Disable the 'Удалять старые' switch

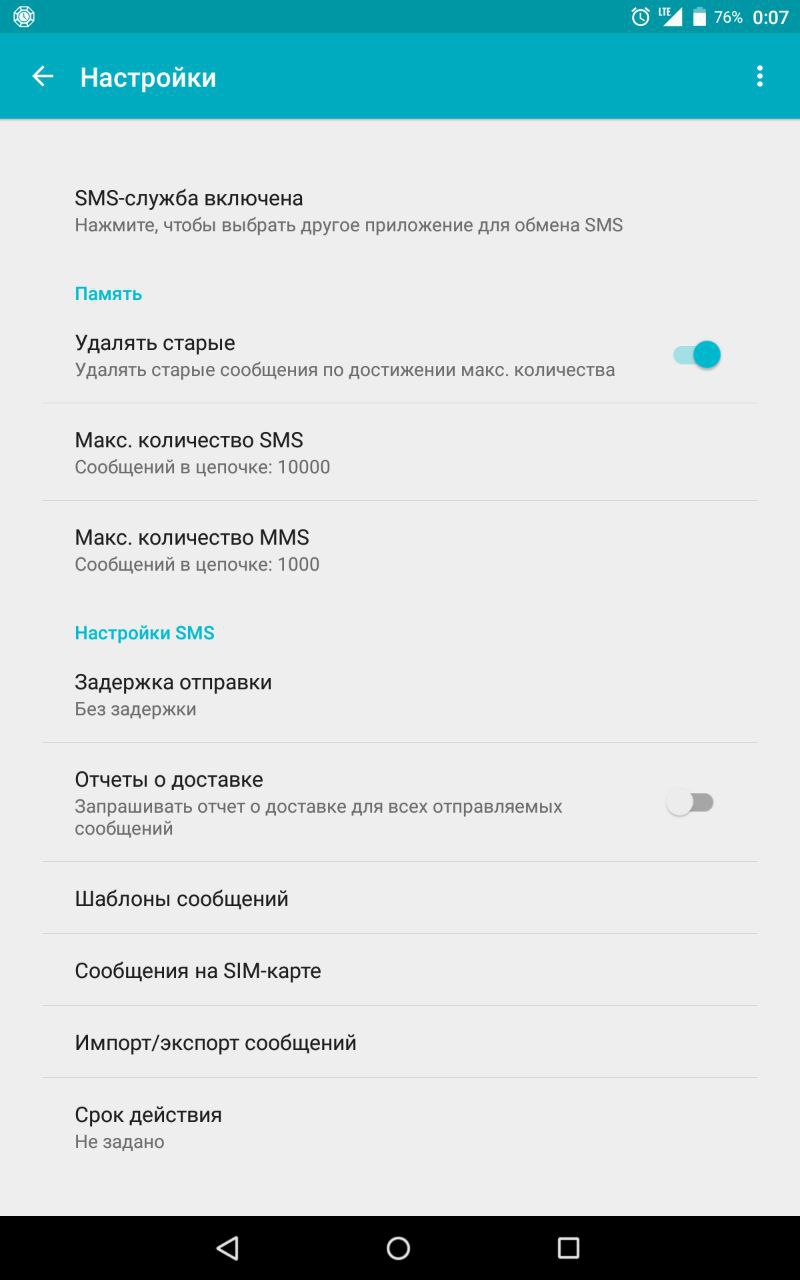tap(696, 355)
